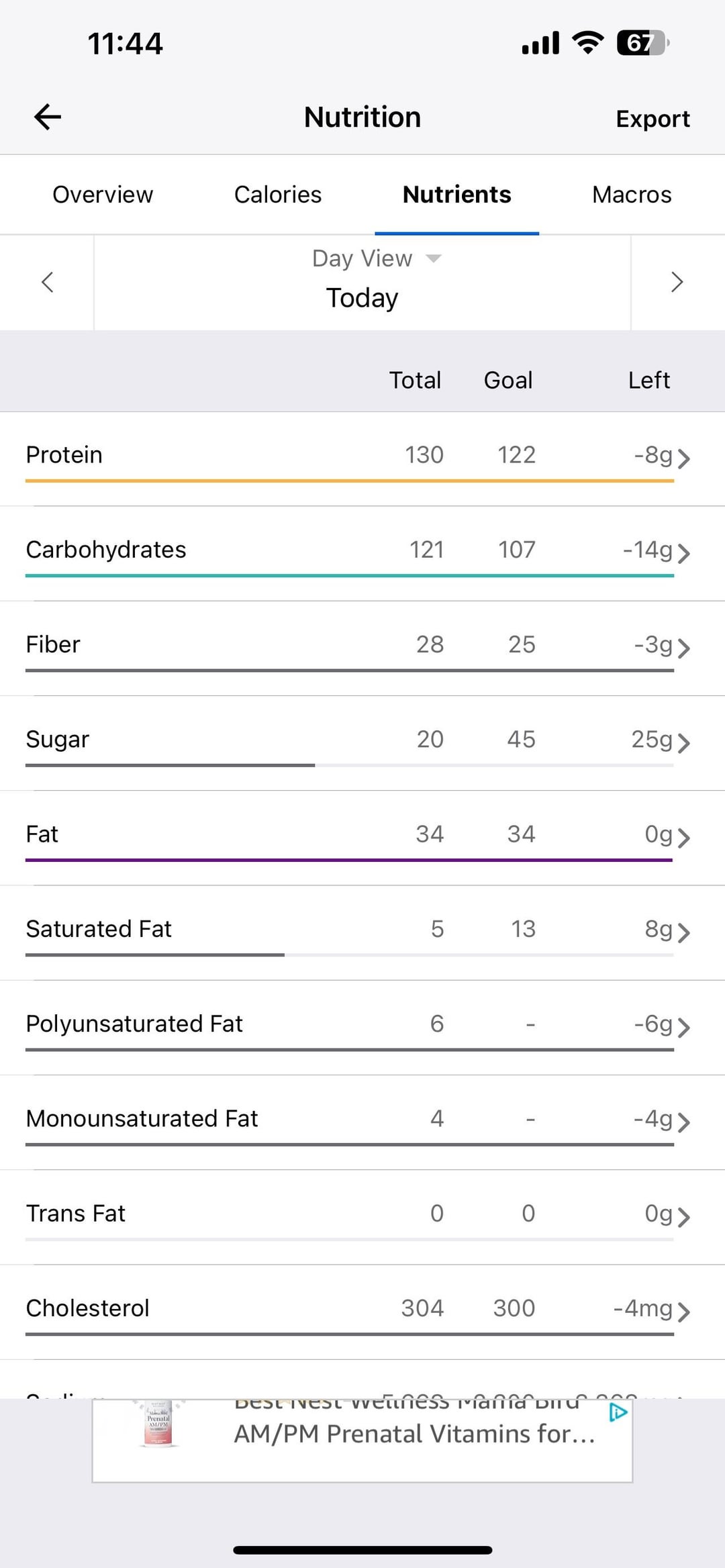Screen dimensions: 725x1568
Task: View Monounsaturated Fat details
Action: [x=362, y=1122]
